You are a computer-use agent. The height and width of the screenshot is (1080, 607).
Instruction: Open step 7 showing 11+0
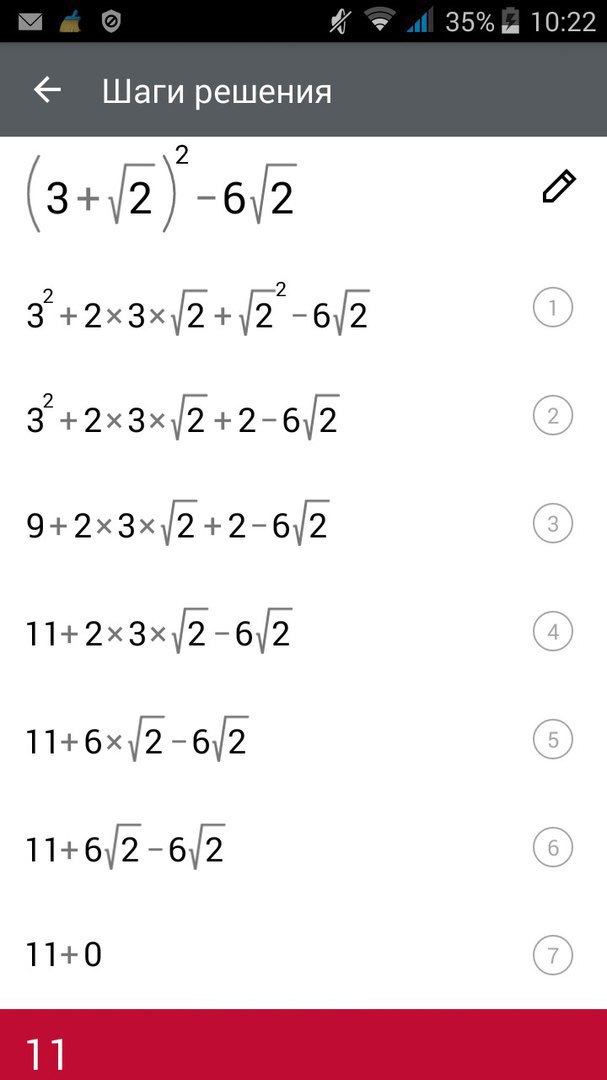click(552, 957)
